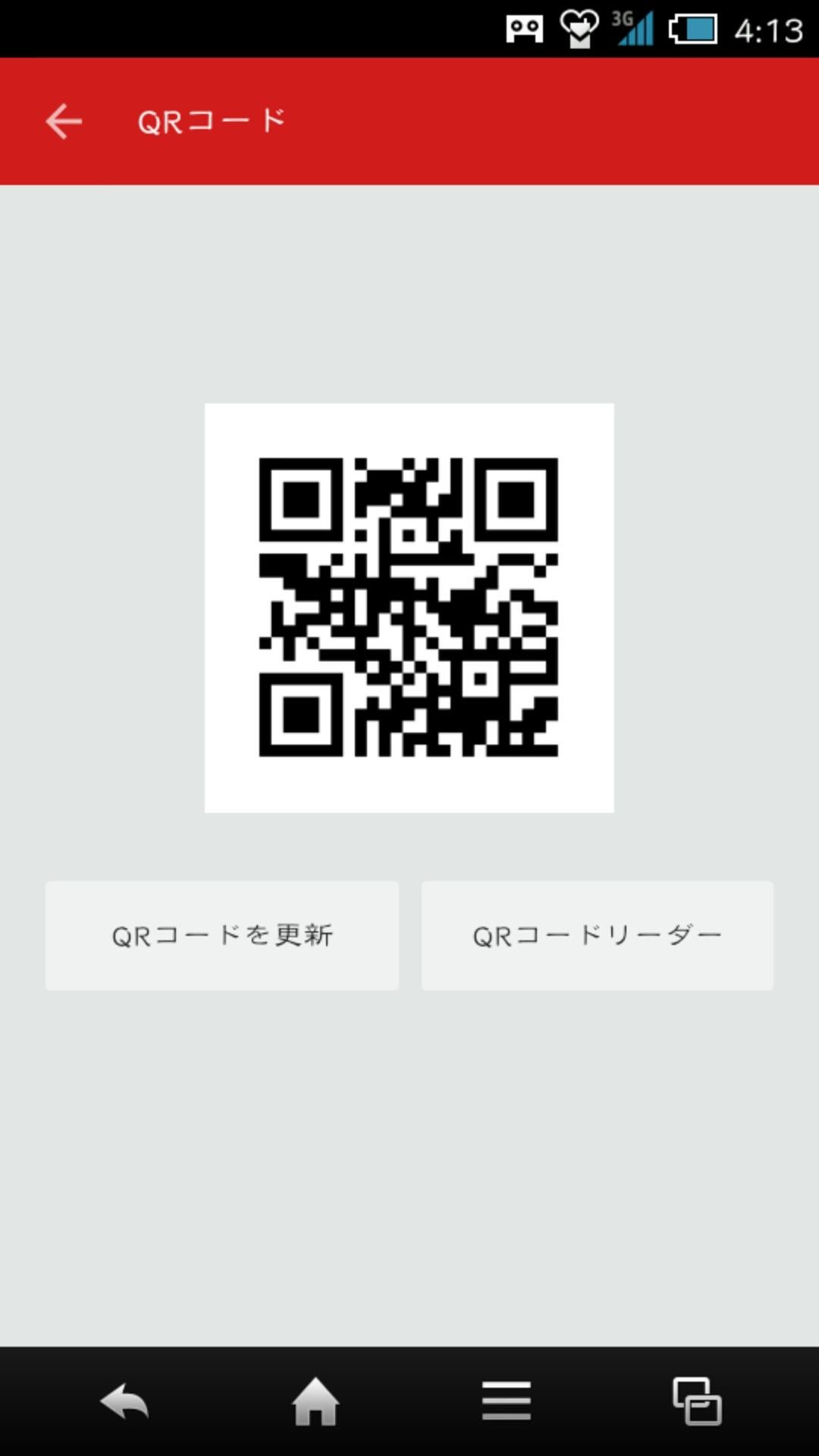Image resolution: width=819 pixels, height=1456 pixels.
Task: Tap the back navigation icon at bottom left
Action: 124,1401
